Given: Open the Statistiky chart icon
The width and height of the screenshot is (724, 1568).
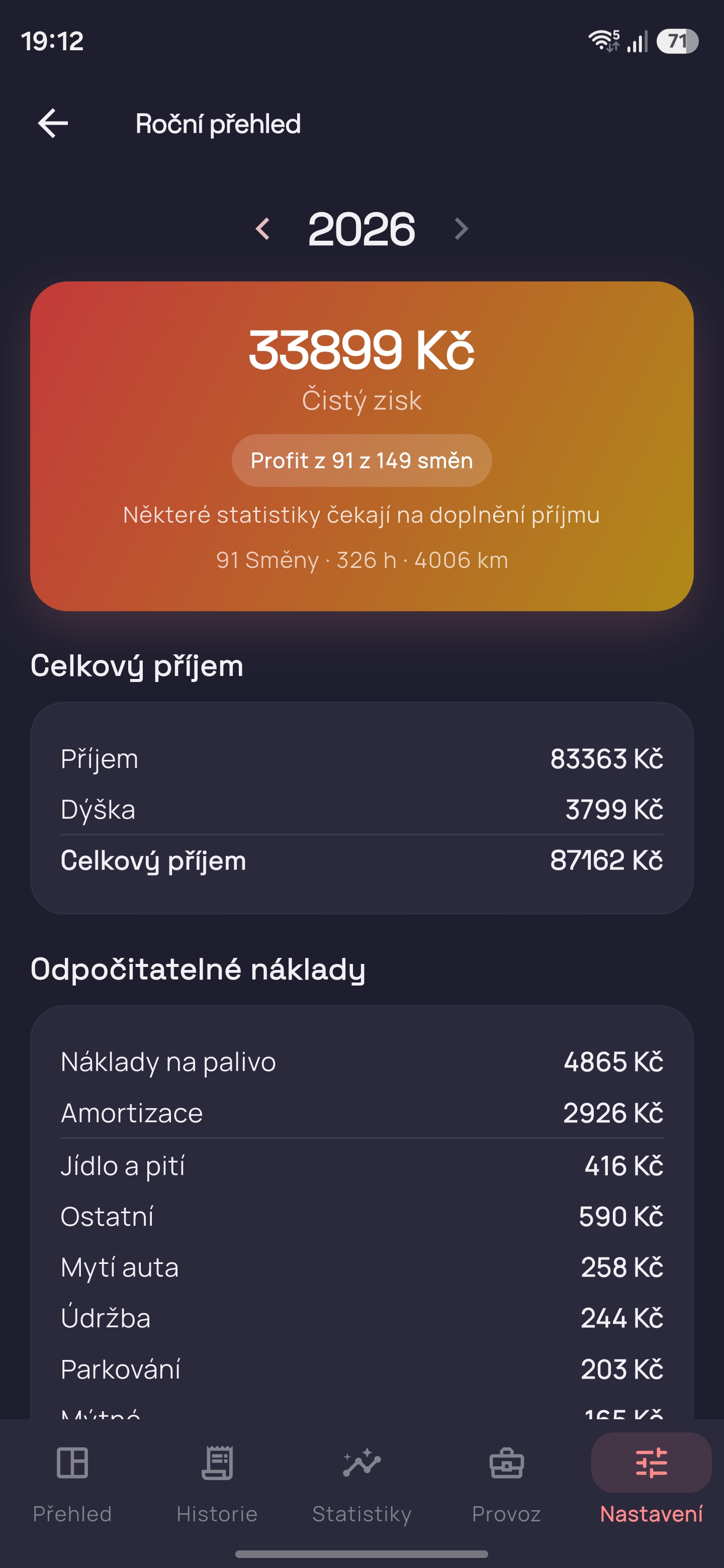Looking at the screenshot, I should [x=361, y=1464].
